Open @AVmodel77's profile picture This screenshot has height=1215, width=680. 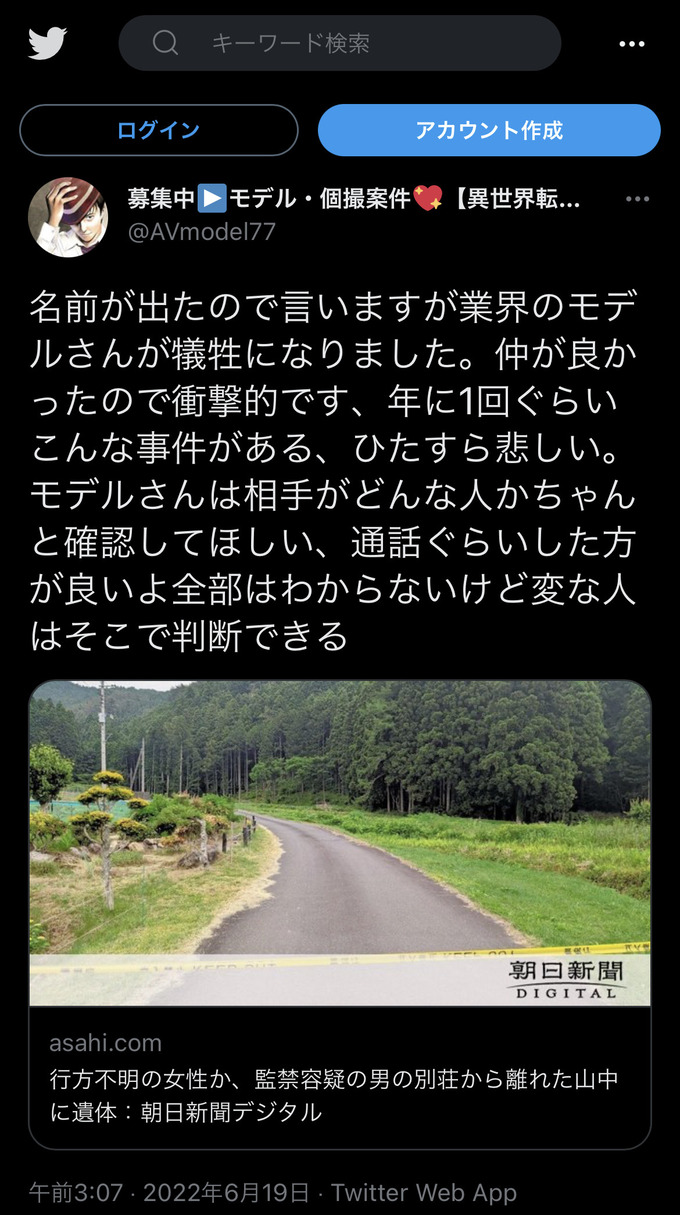pyautogui.click(x=68, y=217)
